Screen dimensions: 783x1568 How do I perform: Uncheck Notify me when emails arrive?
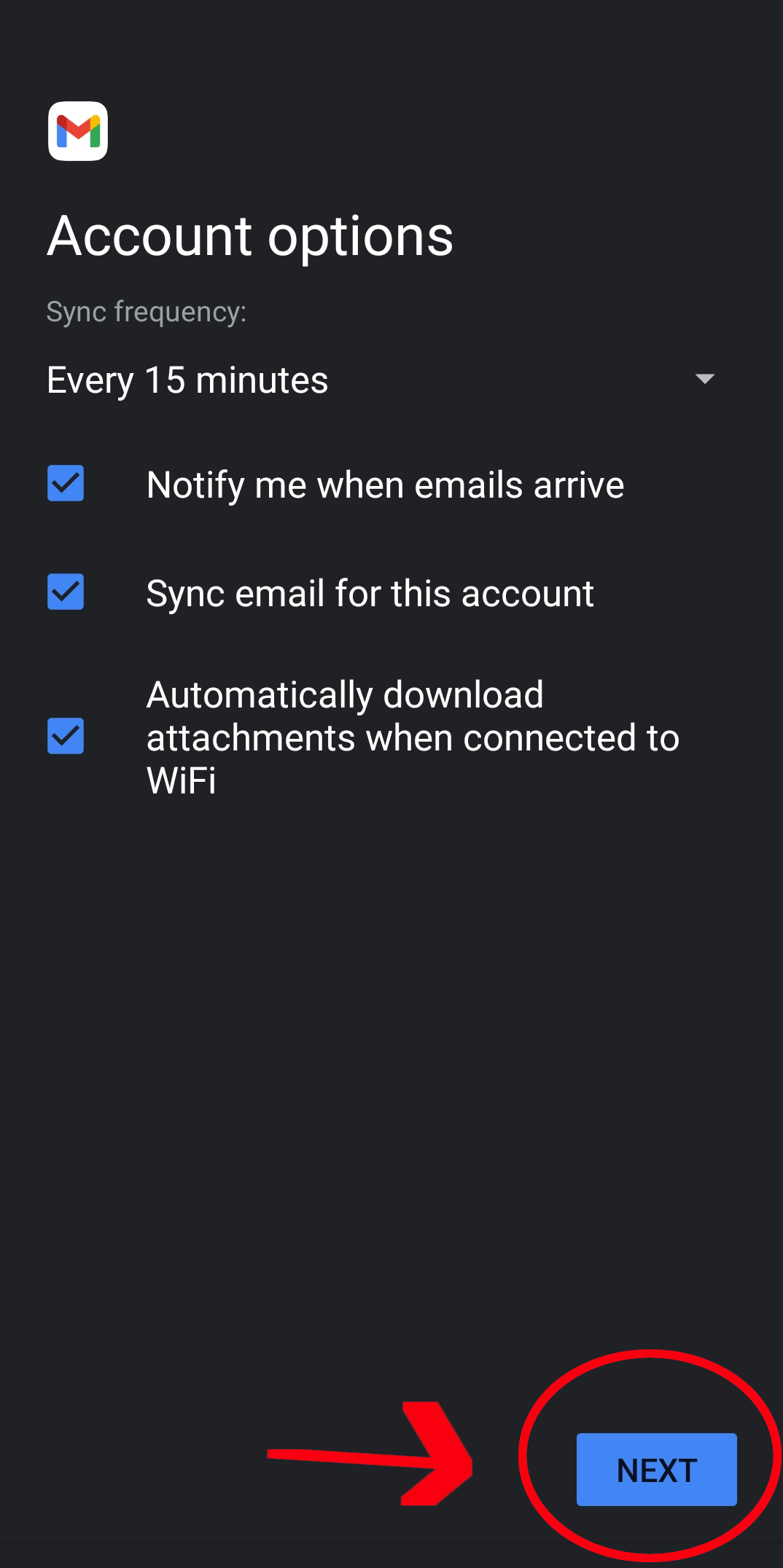[x=66, y=484]
